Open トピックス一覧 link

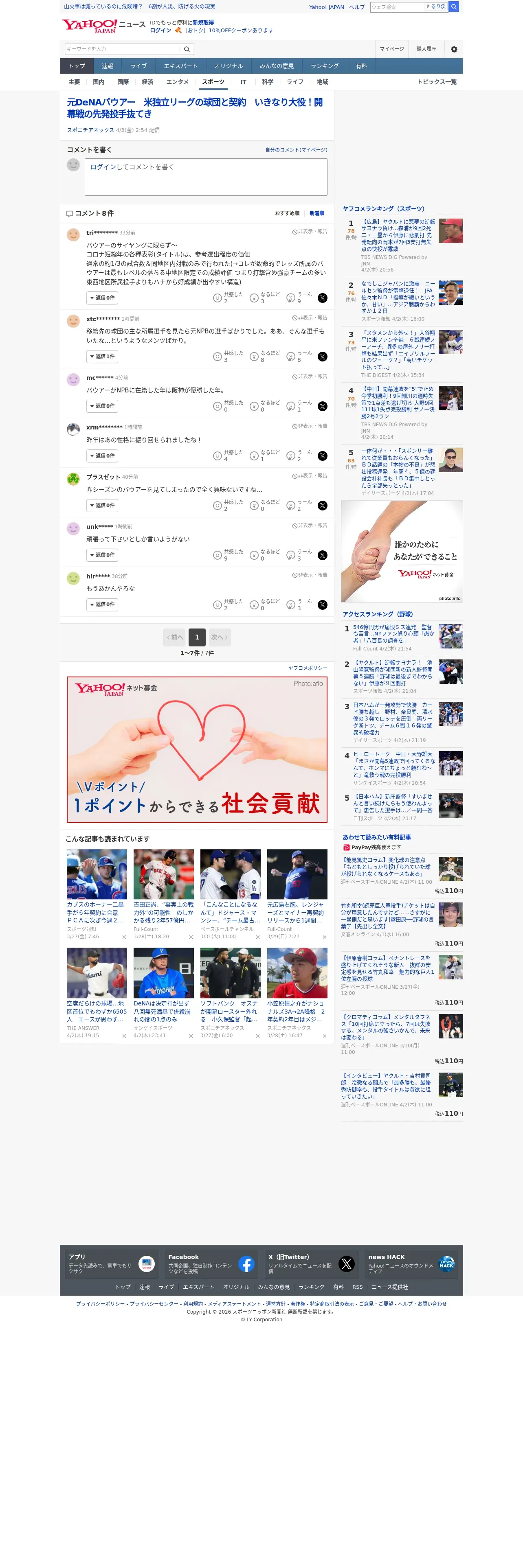(x=437, y=81)
